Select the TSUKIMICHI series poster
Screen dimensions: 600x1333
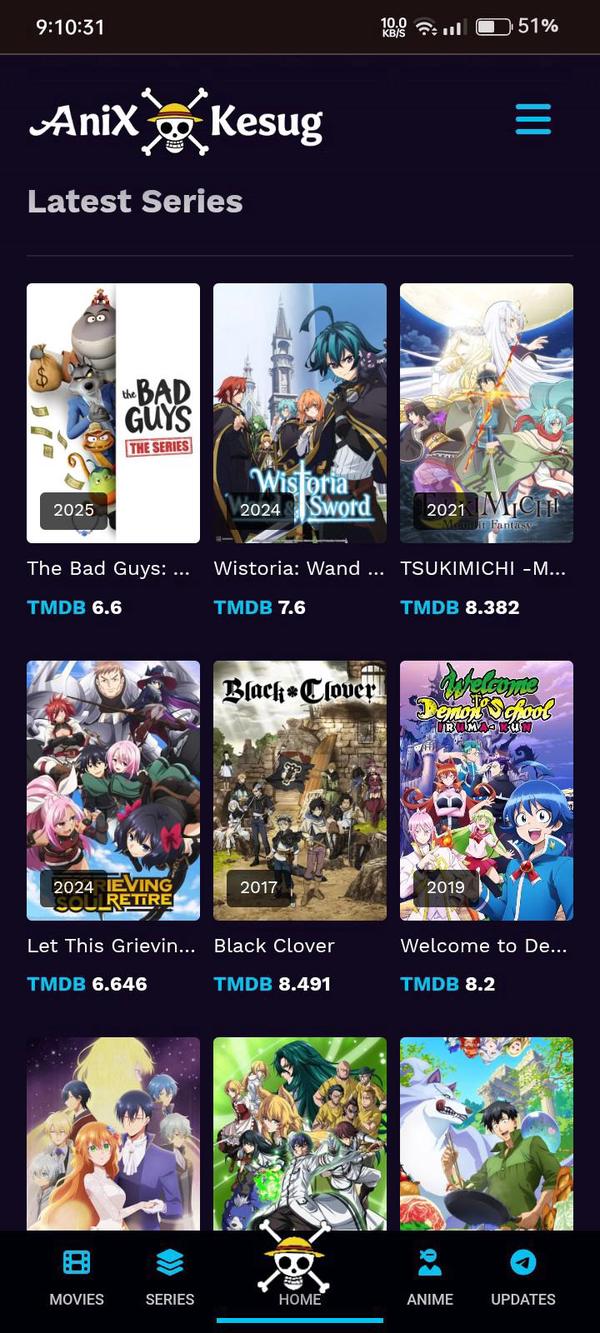pyautogui.click(x=486, y=413)
